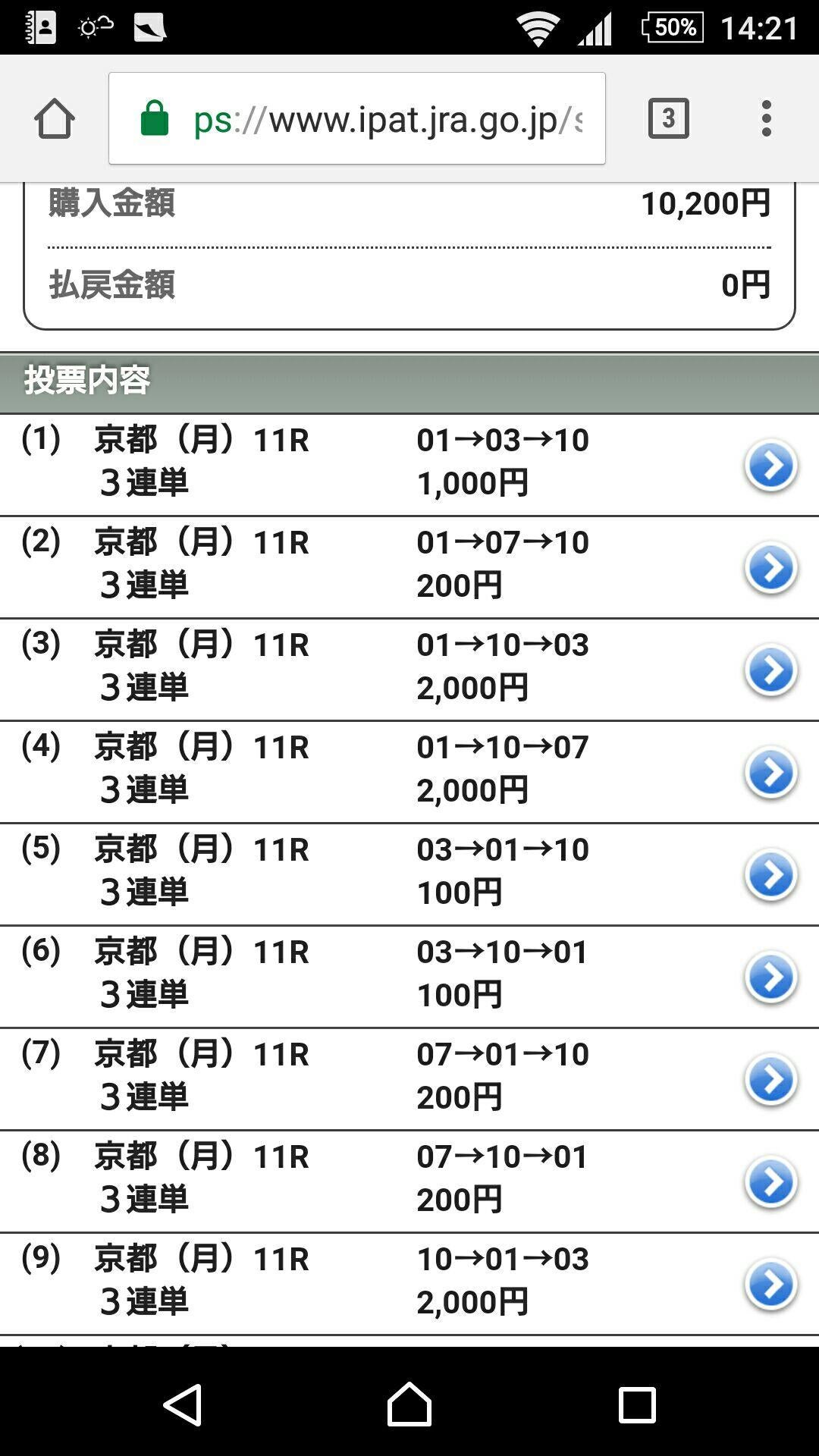Open the Chrome tab switcher showing 3 tabs

point(668,118)
